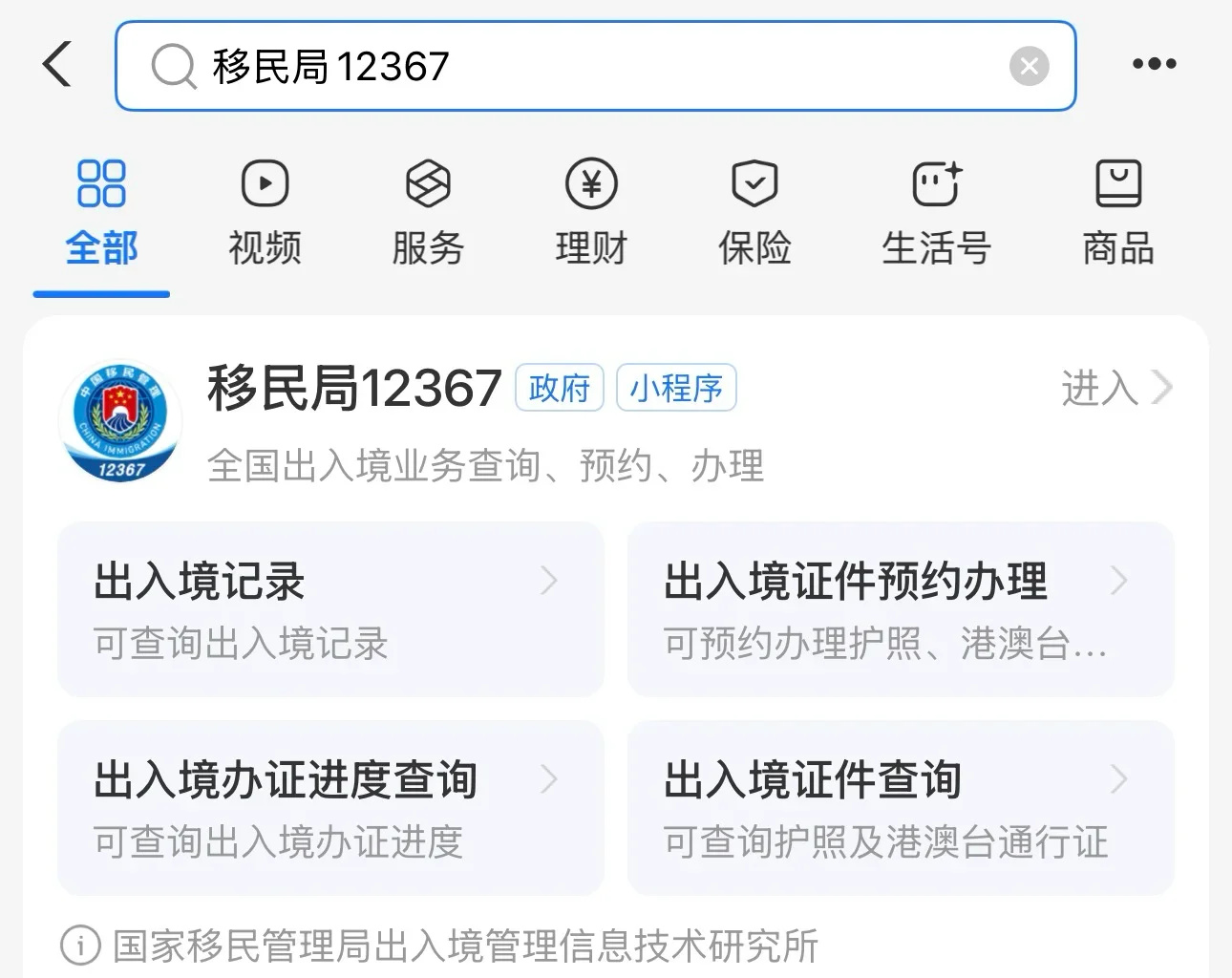Viewport: 1232px width, 978px height.
Task: Switch to the 商品 tab
Action: point(1117,215)
